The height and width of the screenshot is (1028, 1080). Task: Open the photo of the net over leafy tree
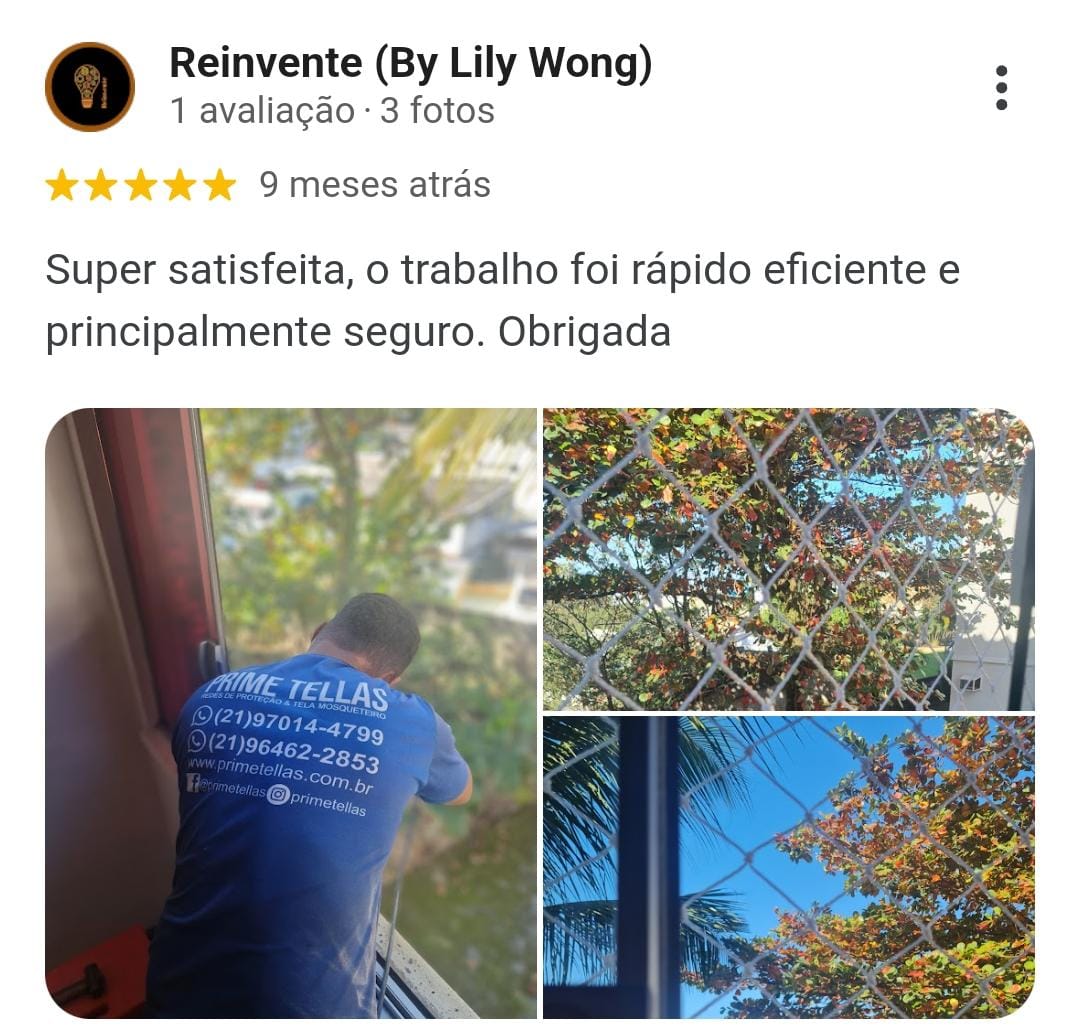click(788, 558)
